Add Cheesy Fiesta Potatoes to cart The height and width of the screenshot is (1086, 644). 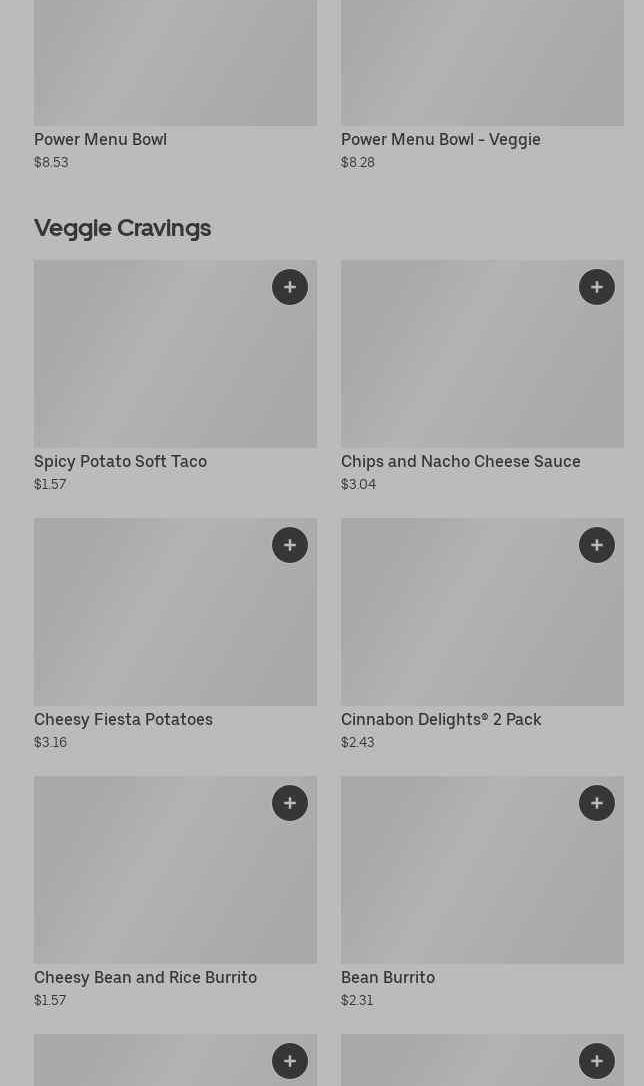290,545
